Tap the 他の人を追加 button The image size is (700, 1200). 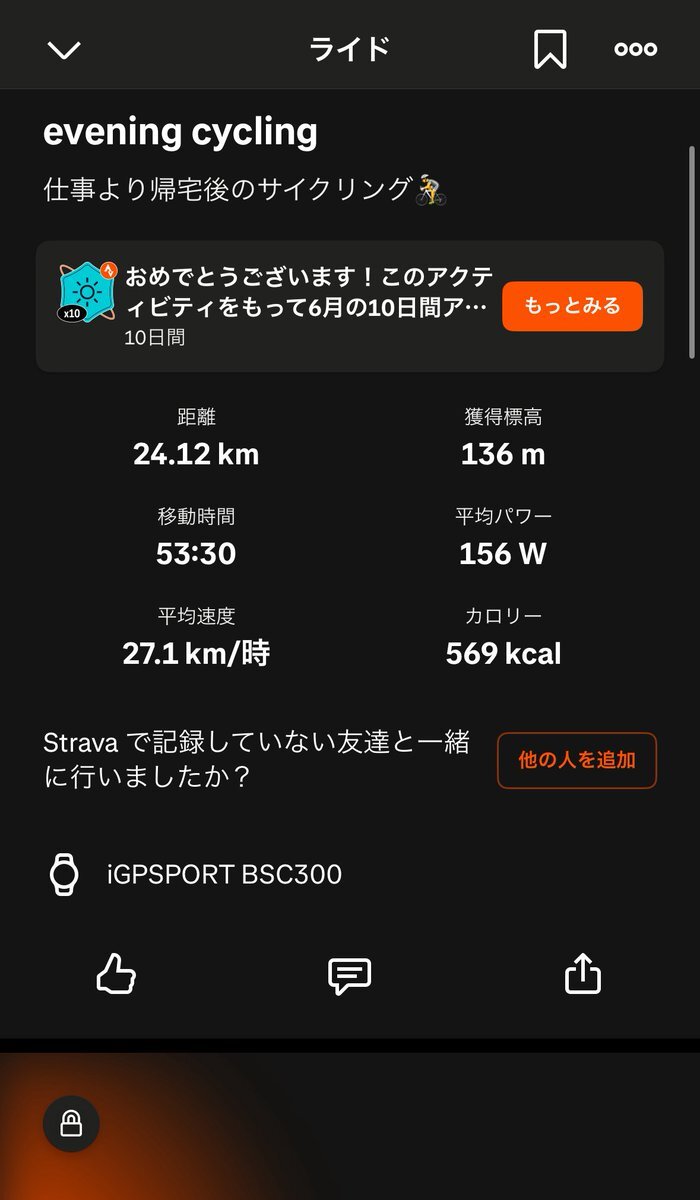pos(577,760)
